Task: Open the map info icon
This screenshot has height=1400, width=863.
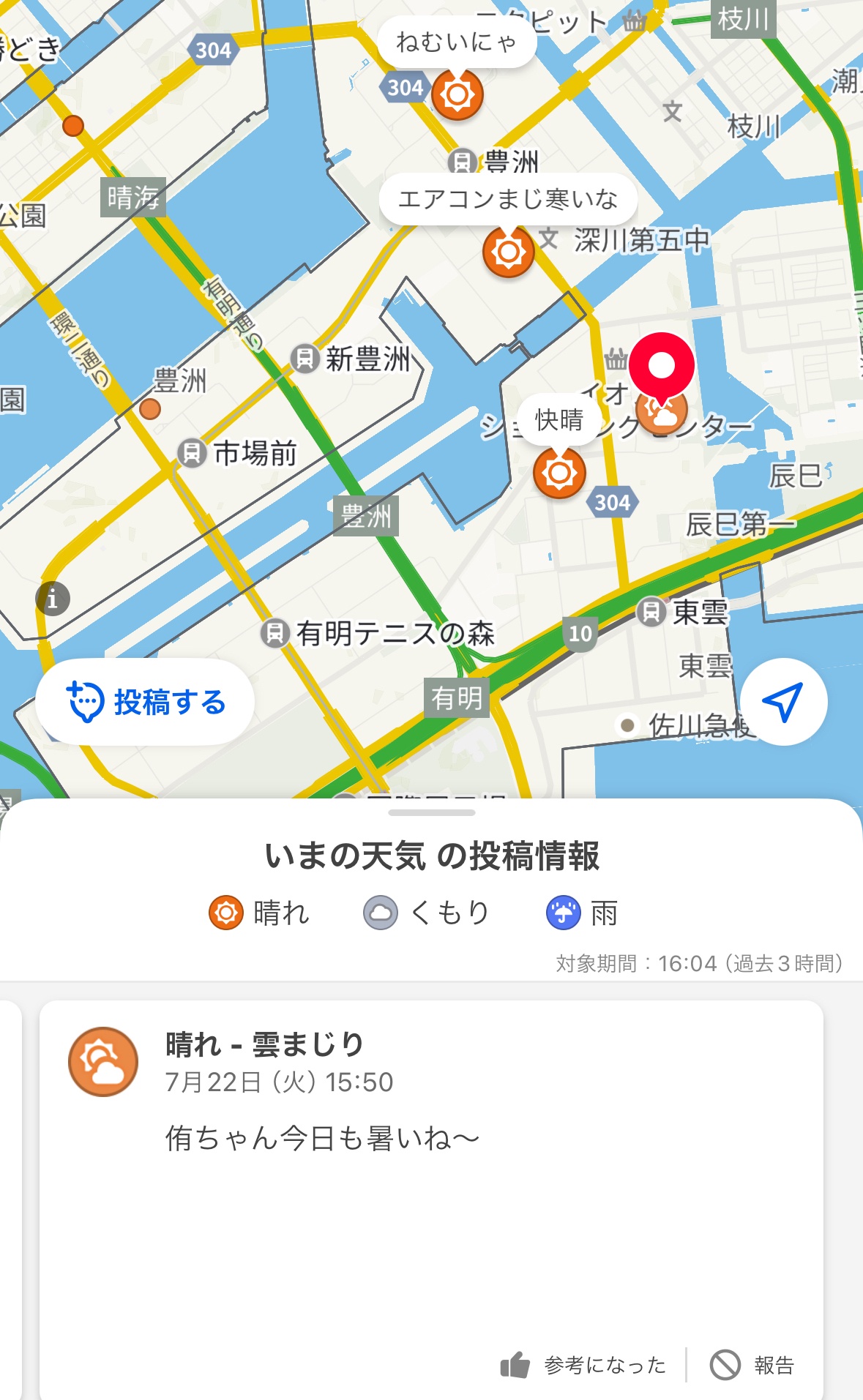Action: 53,599
